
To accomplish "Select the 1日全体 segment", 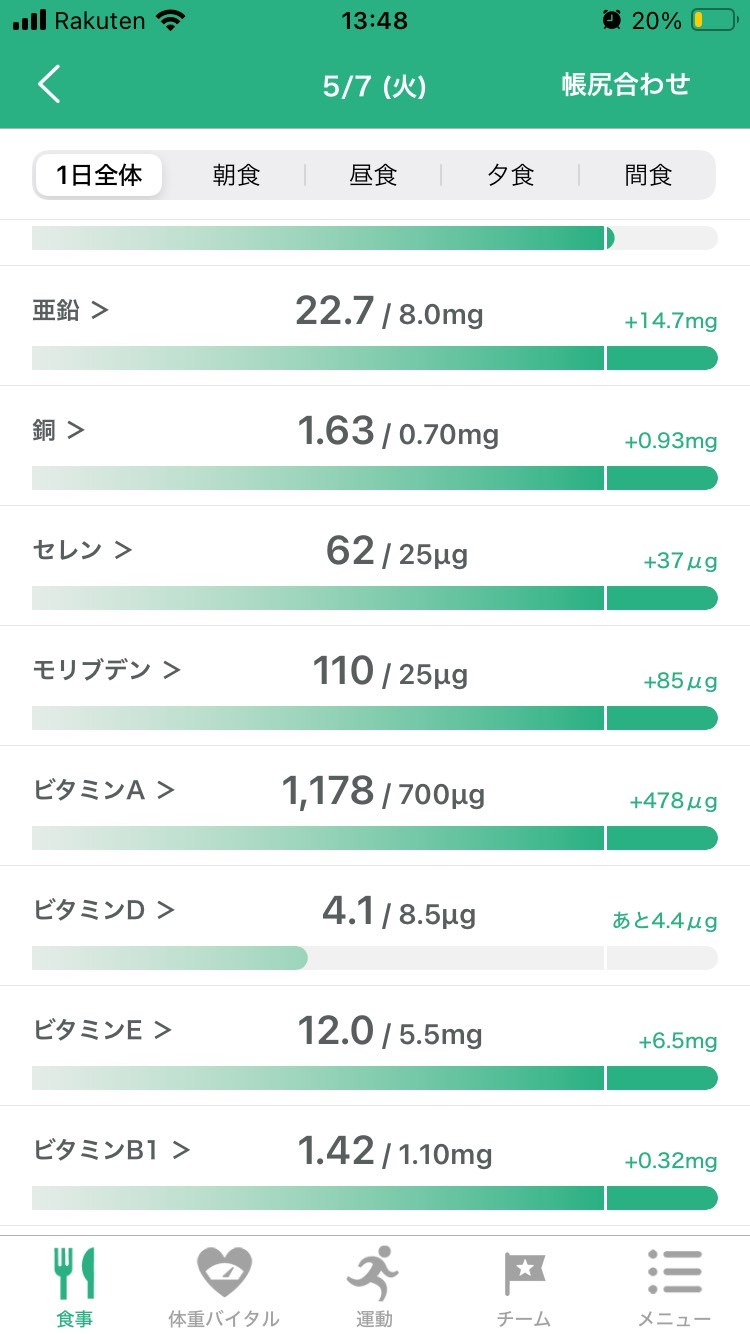I will pyautogui.click(x=99, y=176).
